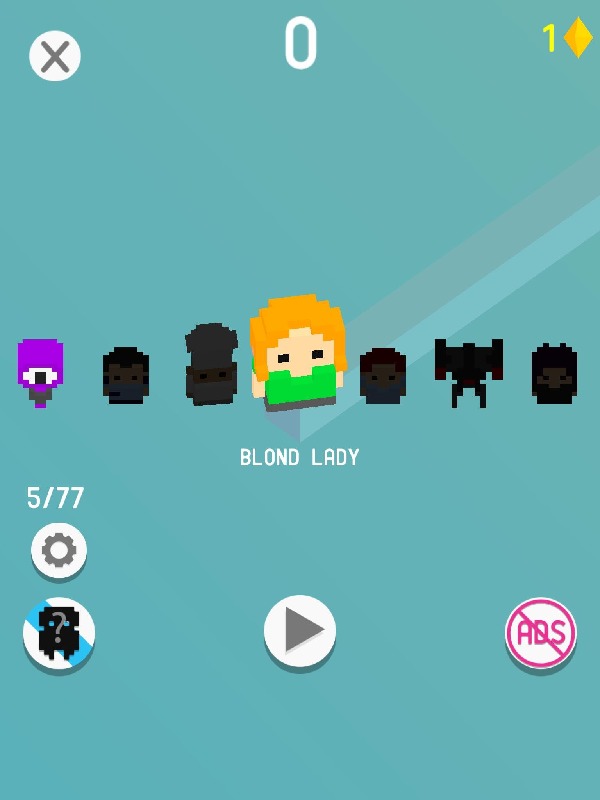Select the Blond Lady character
The height and width of the screenshot is (800, 600).
[x=297, y=353]
